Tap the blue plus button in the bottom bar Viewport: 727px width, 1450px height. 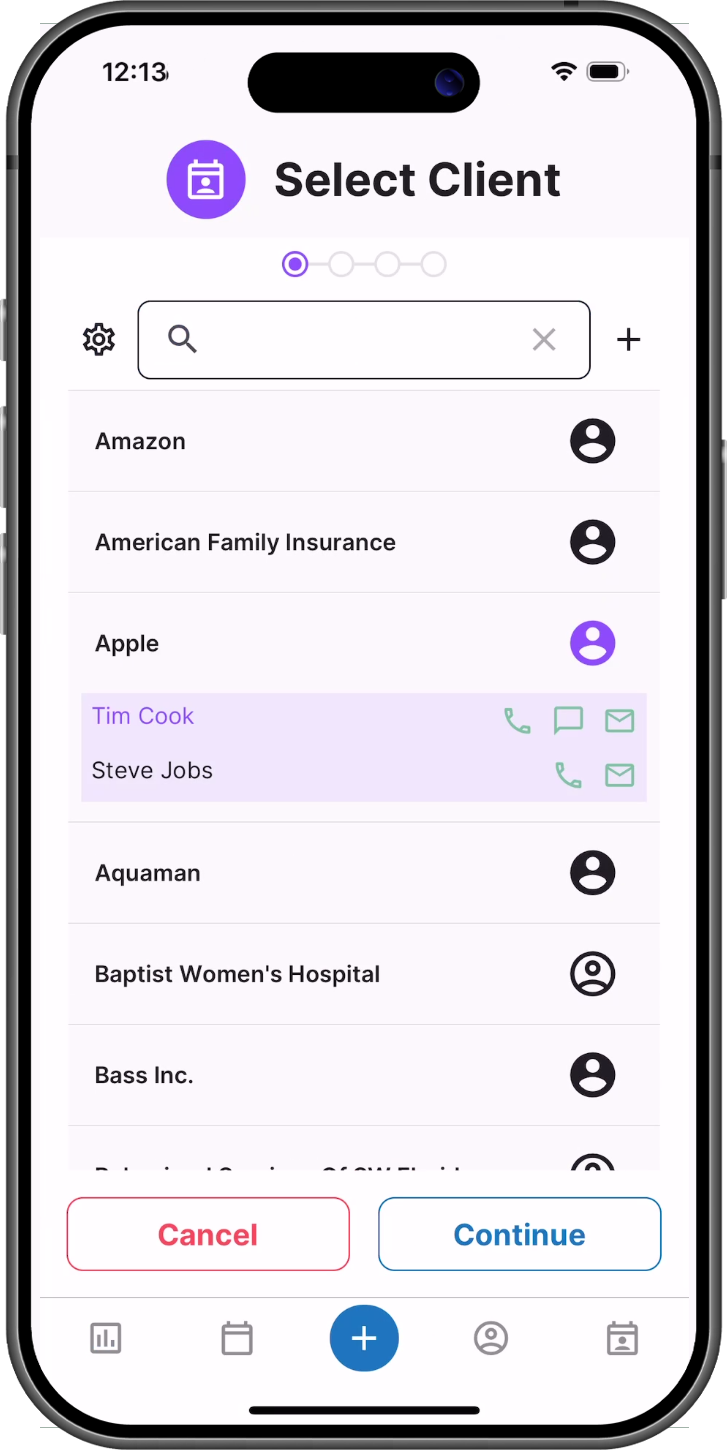point(364,1338)
